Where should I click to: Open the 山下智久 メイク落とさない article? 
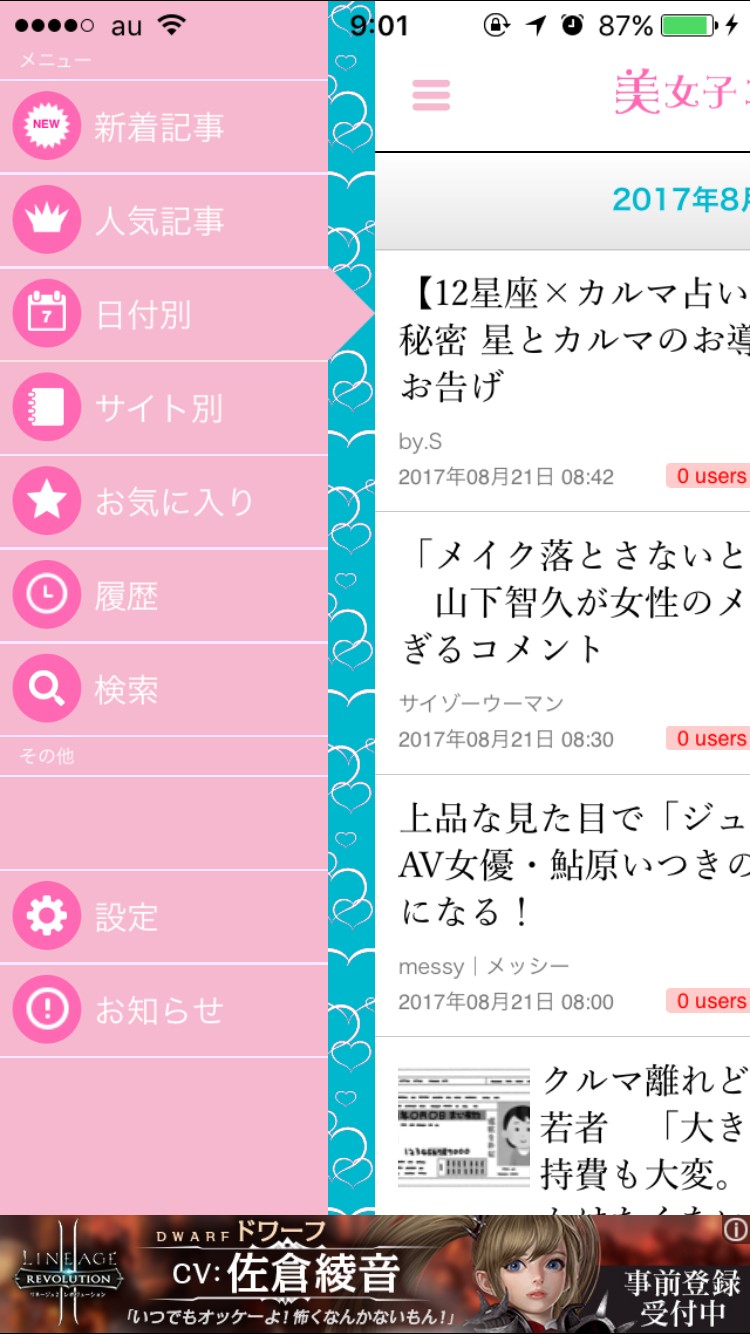(x=570, y=602)
